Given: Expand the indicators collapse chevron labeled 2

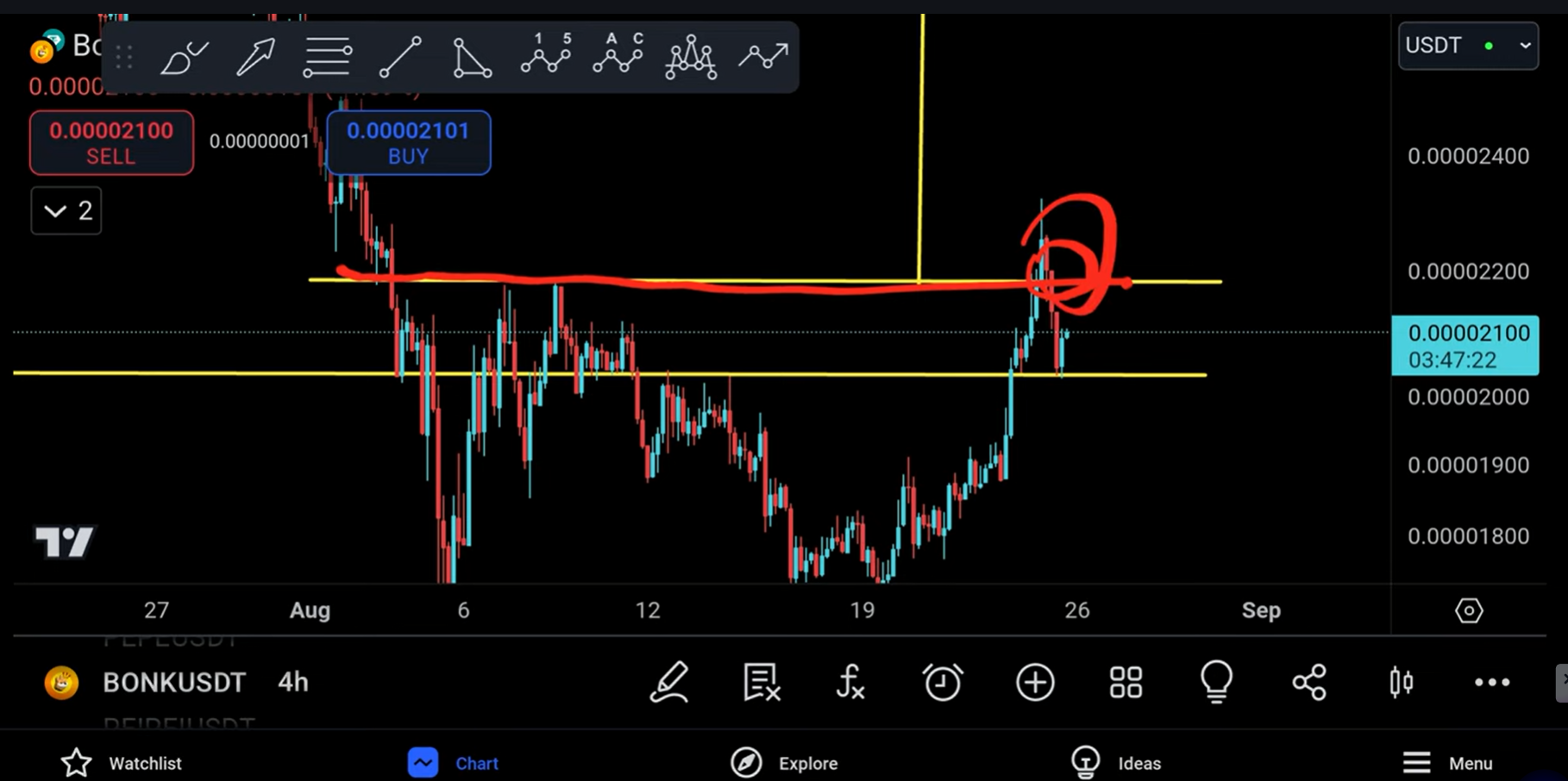Looking at the screenshot, I should (x=66, y=210).
